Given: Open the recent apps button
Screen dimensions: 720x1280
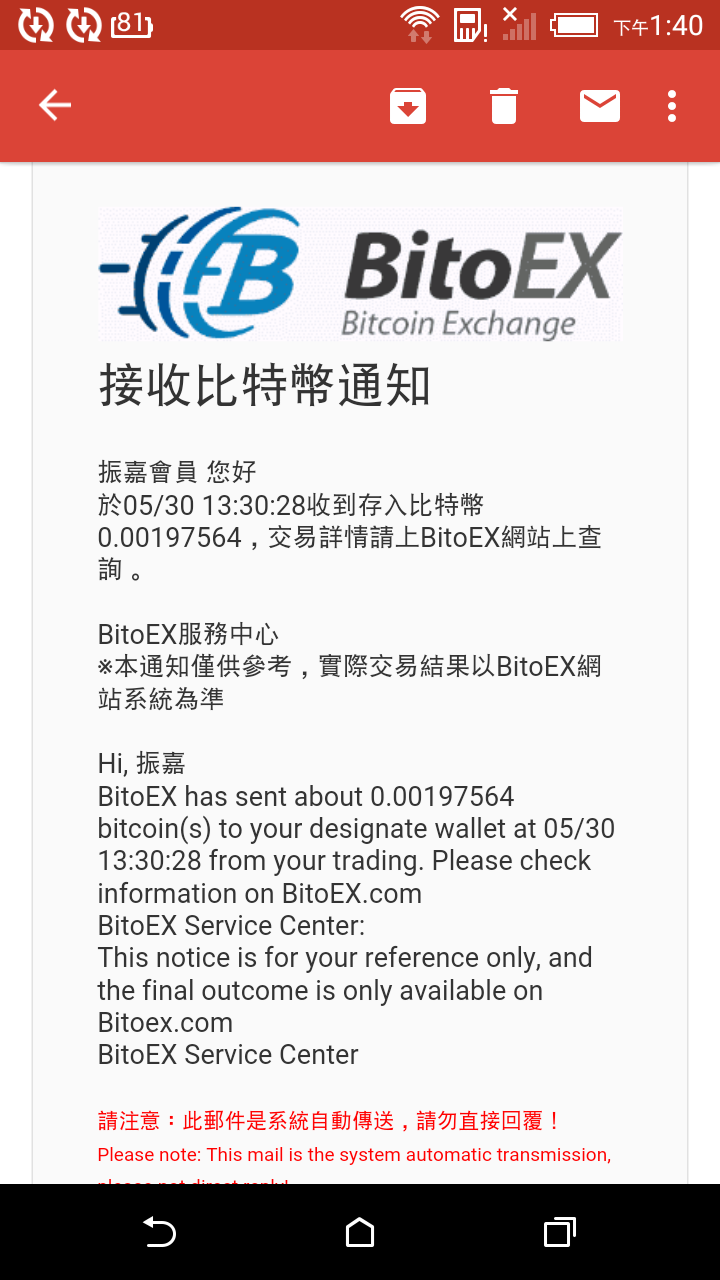Looking at the screenshot, I should coord(560,1232).
